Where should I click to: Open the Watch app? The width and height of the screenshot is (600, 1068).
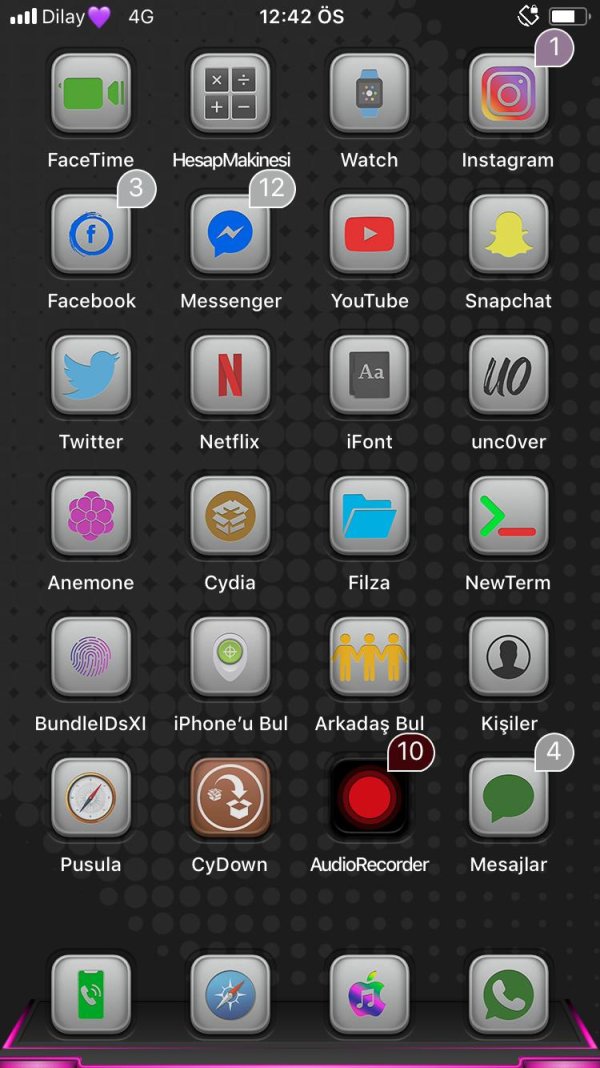[x=369, y=94]
